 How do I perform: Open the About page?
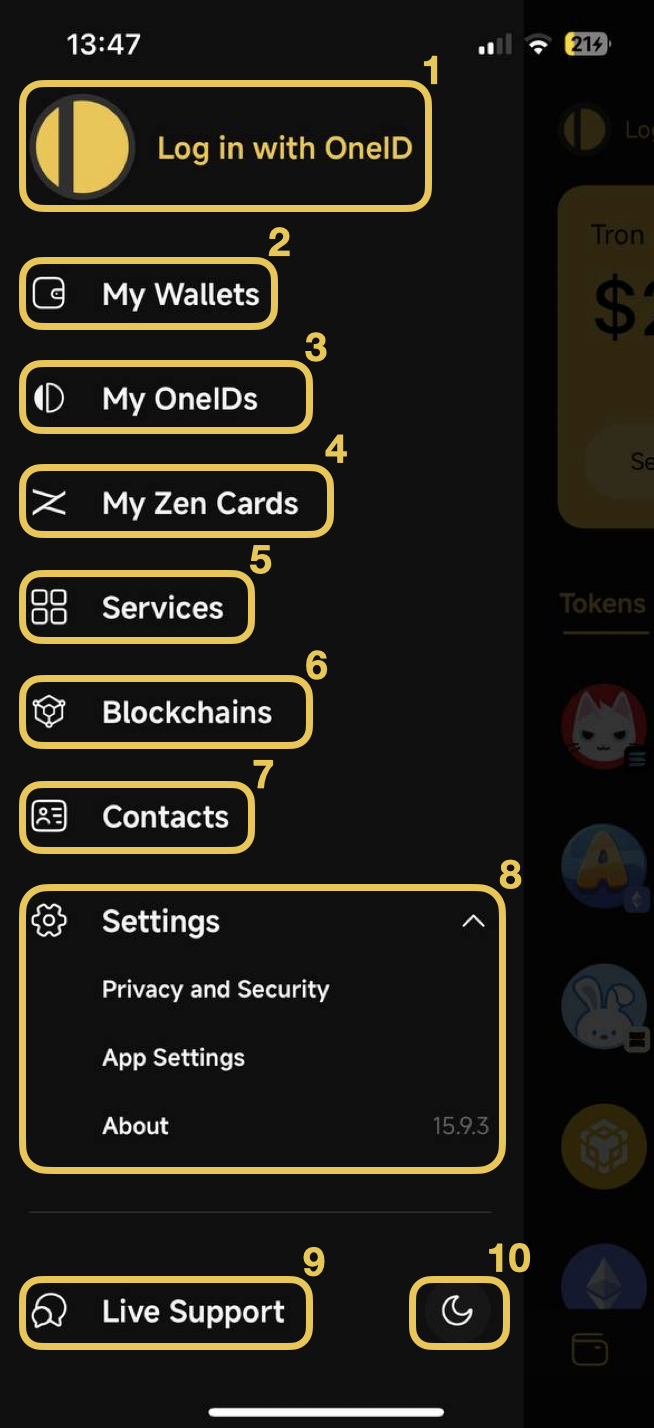pyautogui.click(x=136, y=1126)
